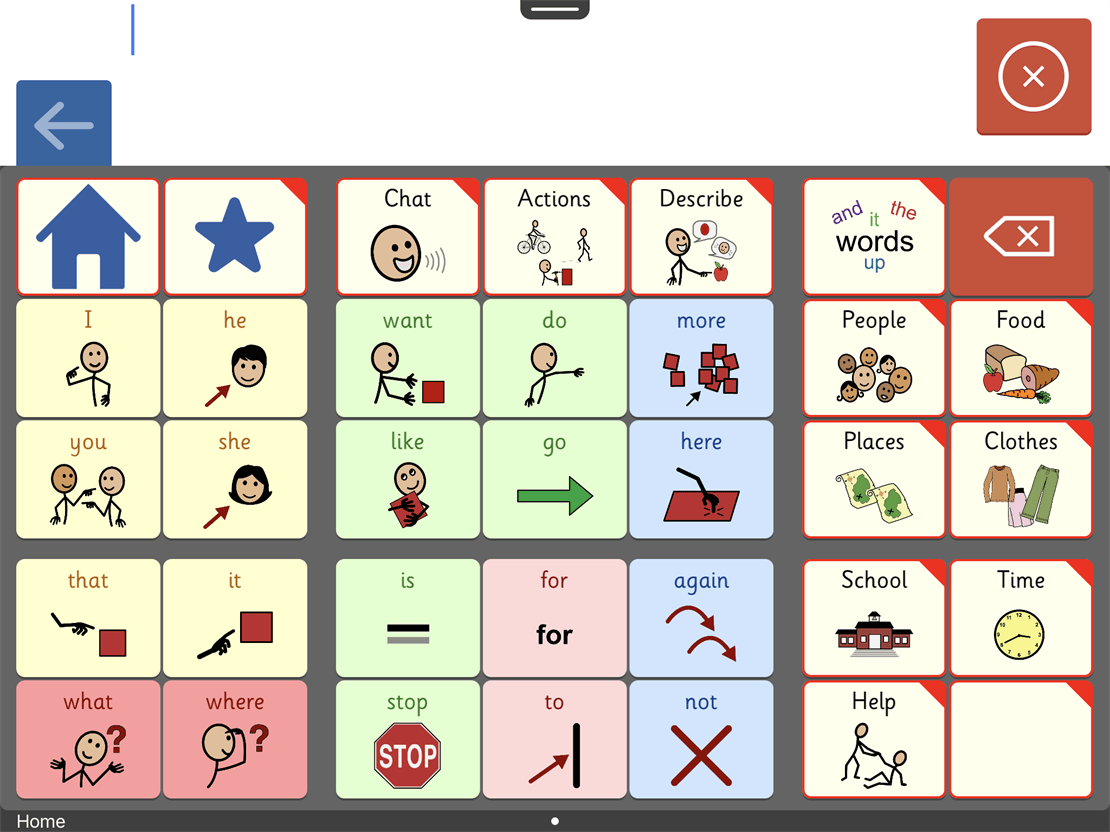The image size is (1110, 832).
Task: Tap the blue back arrow button
Action: coord(64,124)
